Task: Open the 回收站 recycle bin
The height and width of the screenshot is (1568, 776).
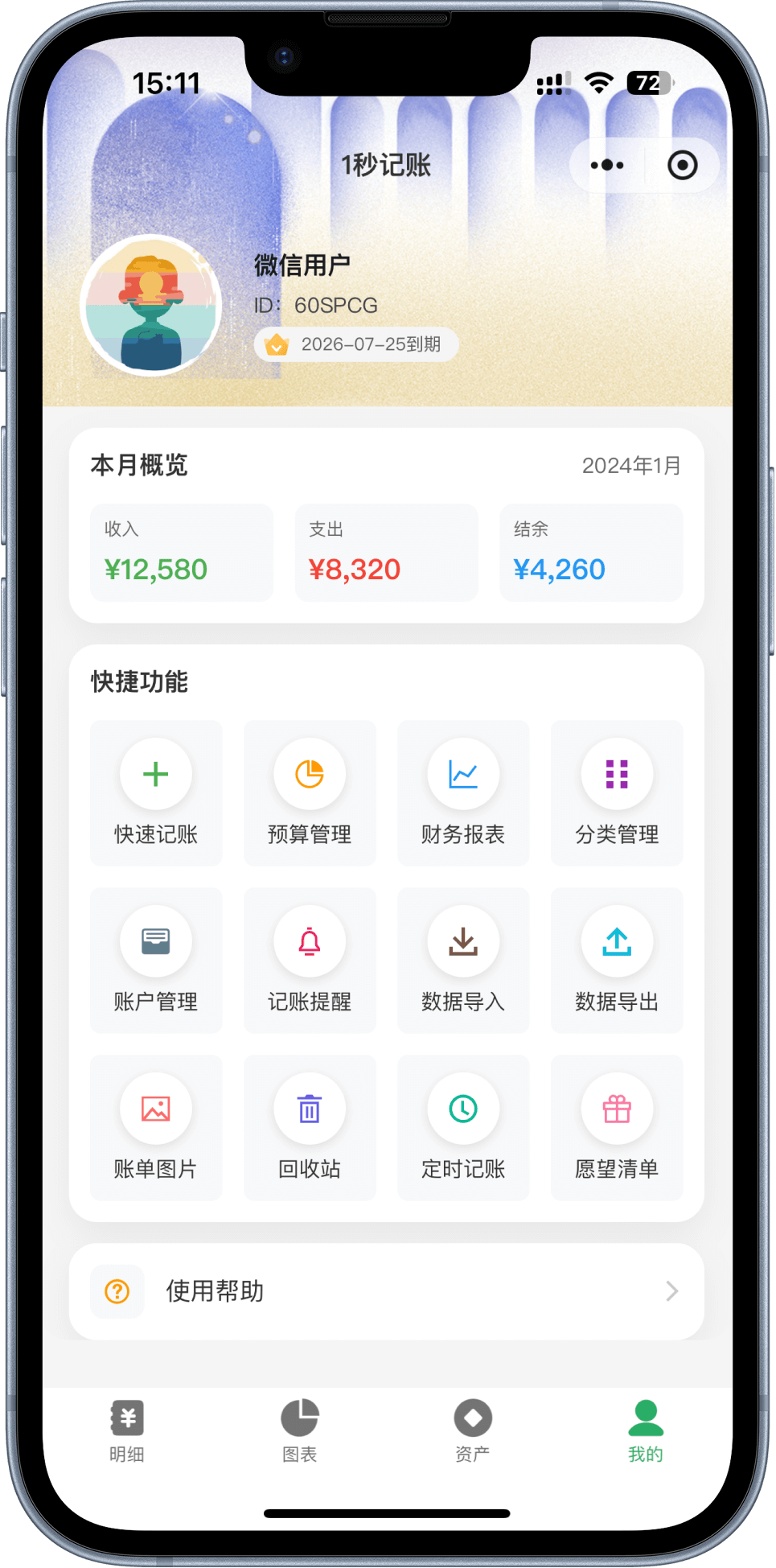Action: pyautogui.click(x=310, y=1128)
